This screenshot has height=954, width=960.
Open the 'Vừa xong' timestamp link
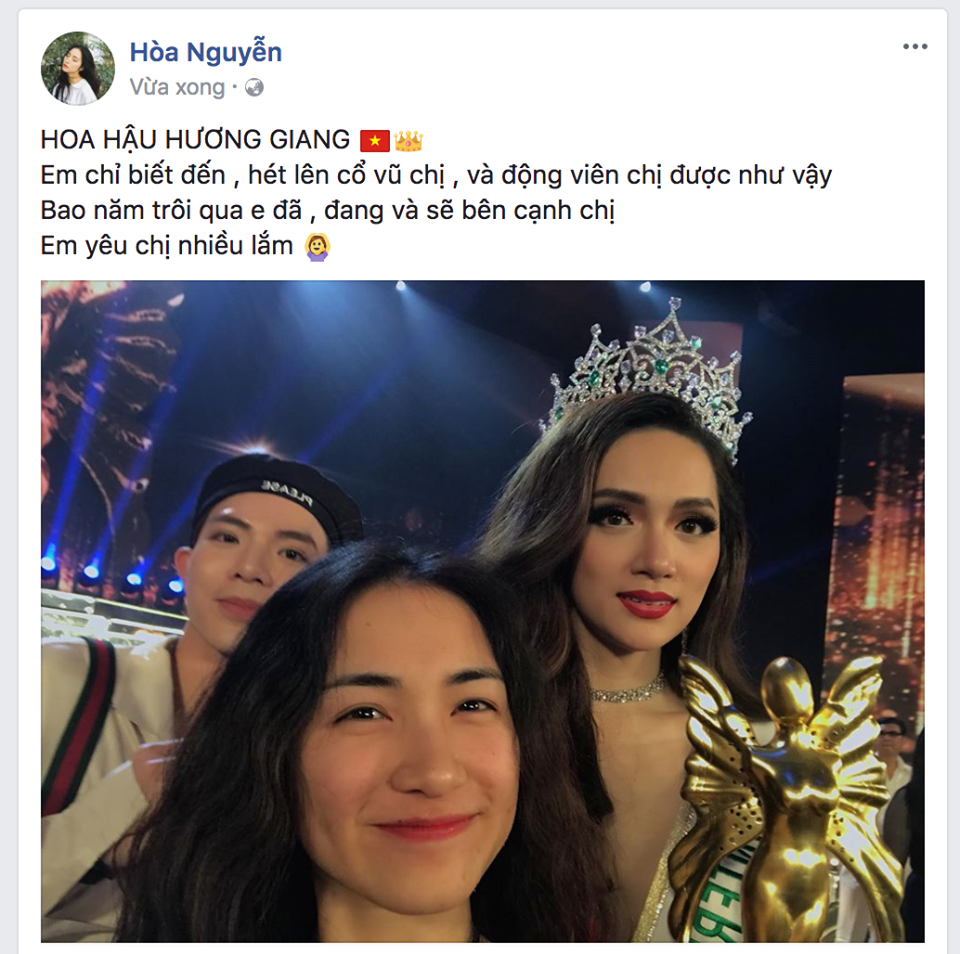(177, 88)
